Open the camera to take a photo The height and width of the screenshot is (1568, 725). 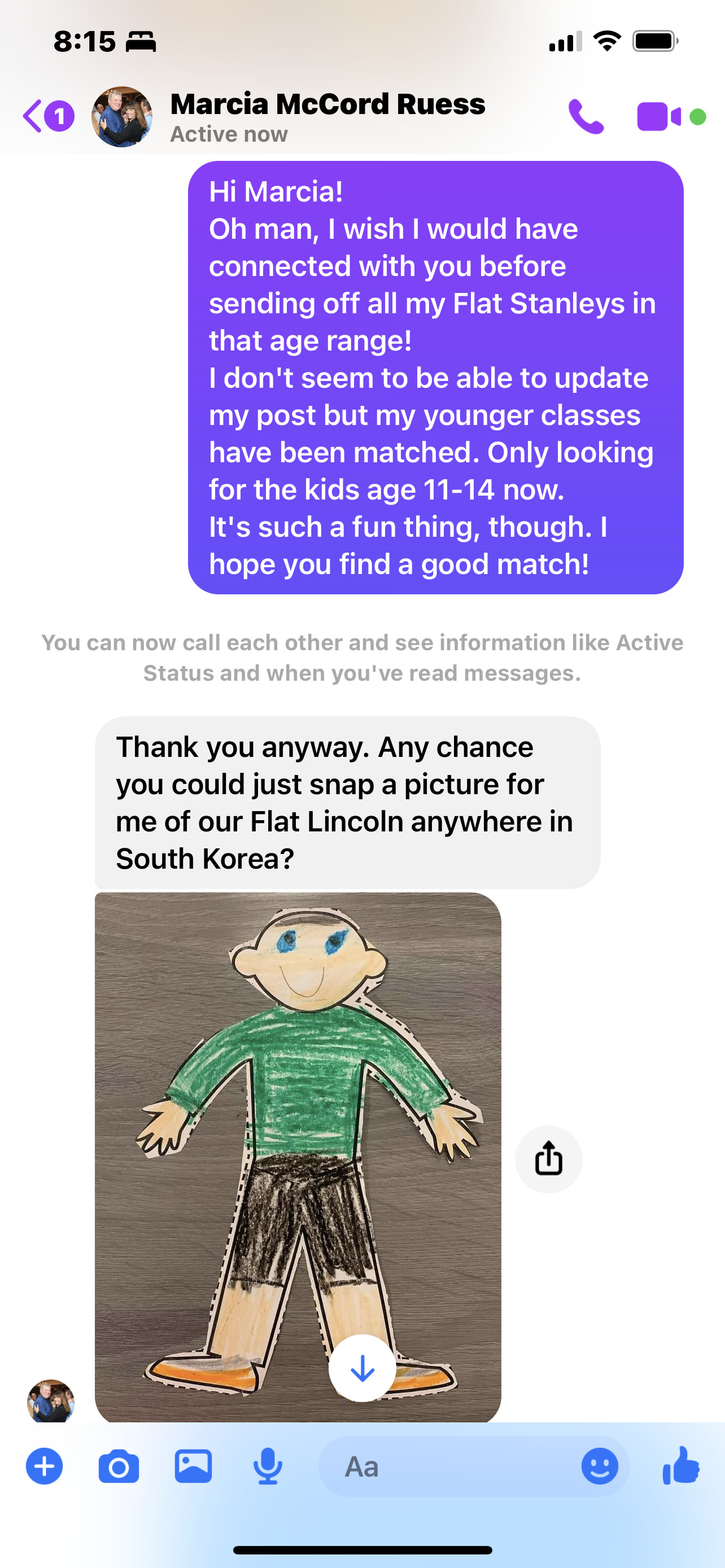pyautogui.click(x=119, y=1466)
